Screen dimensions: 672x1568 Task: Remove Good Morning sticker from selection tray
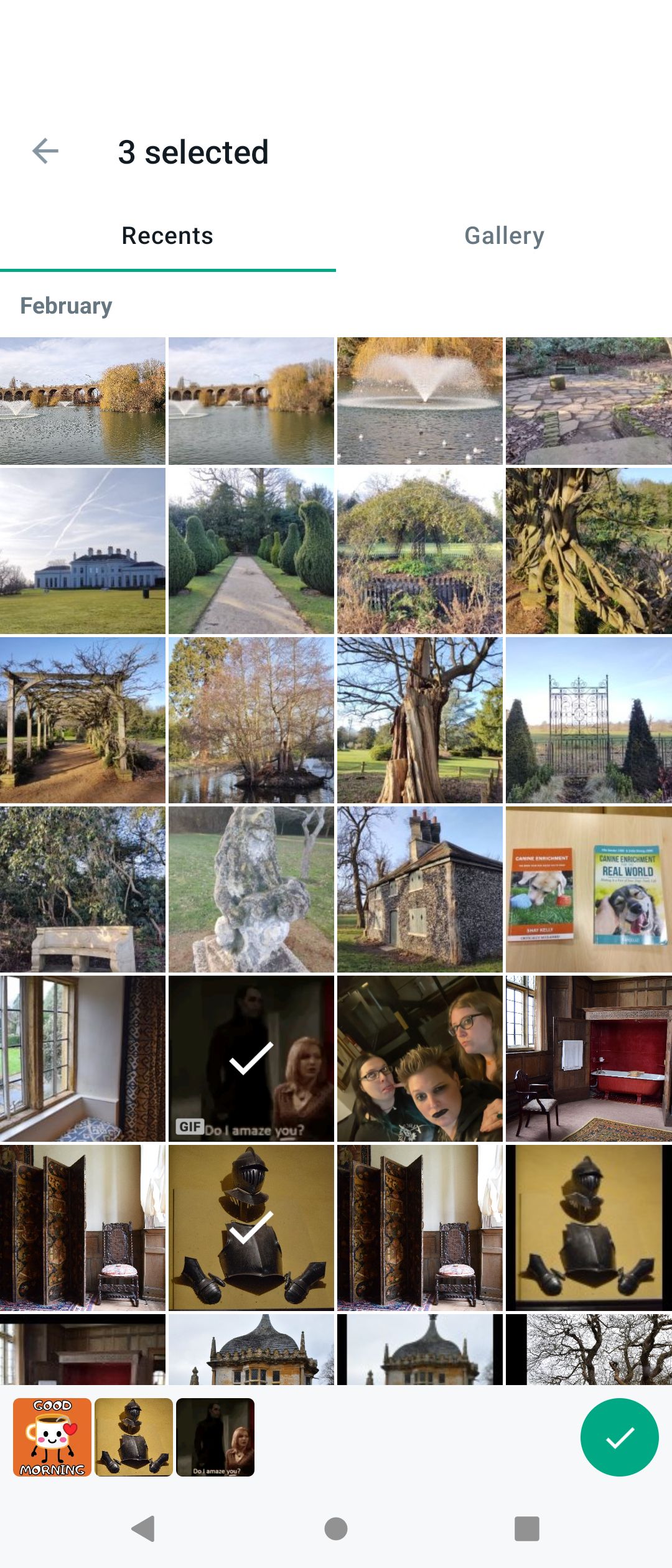pyautogui.click(x=52, y=1437)
